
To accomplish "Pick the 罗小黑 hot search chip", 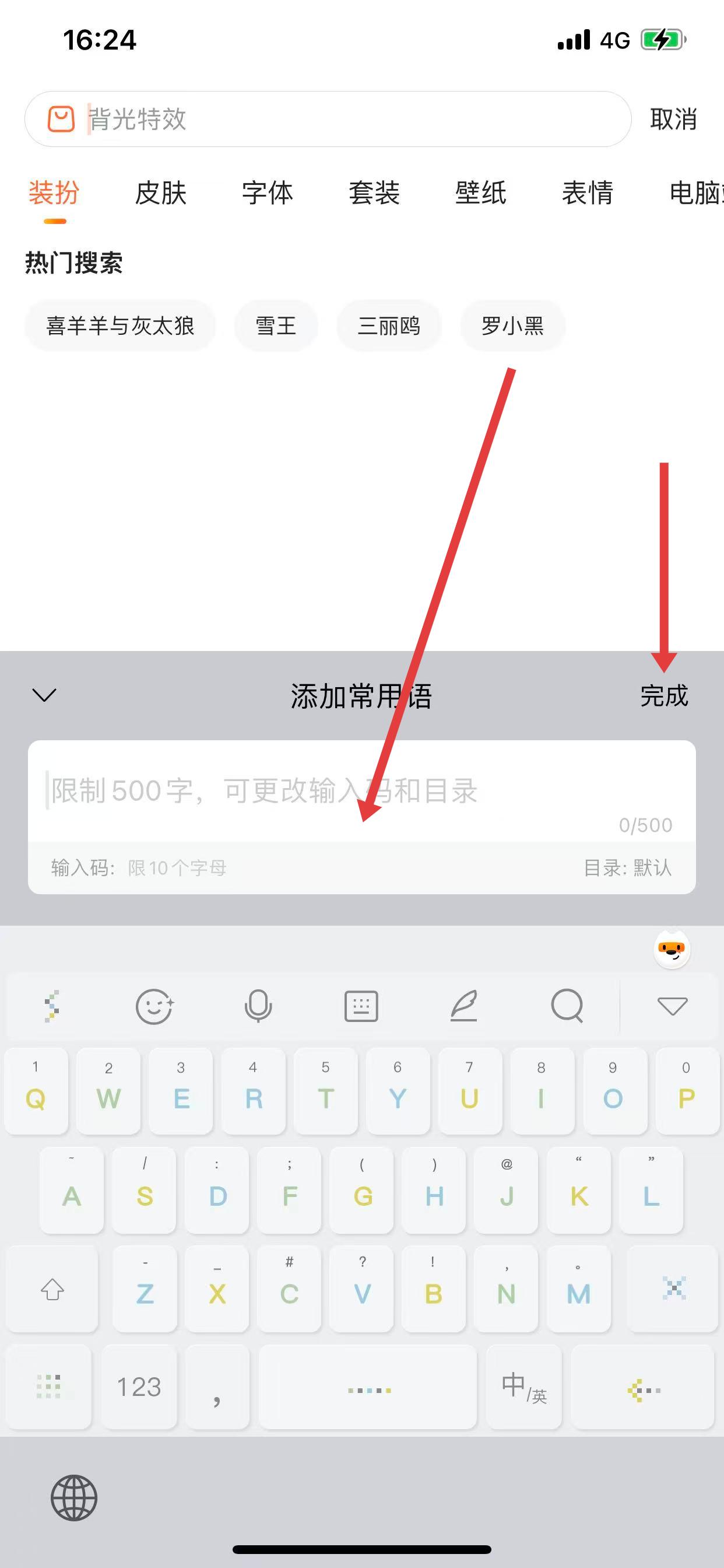I will point(512,325).
